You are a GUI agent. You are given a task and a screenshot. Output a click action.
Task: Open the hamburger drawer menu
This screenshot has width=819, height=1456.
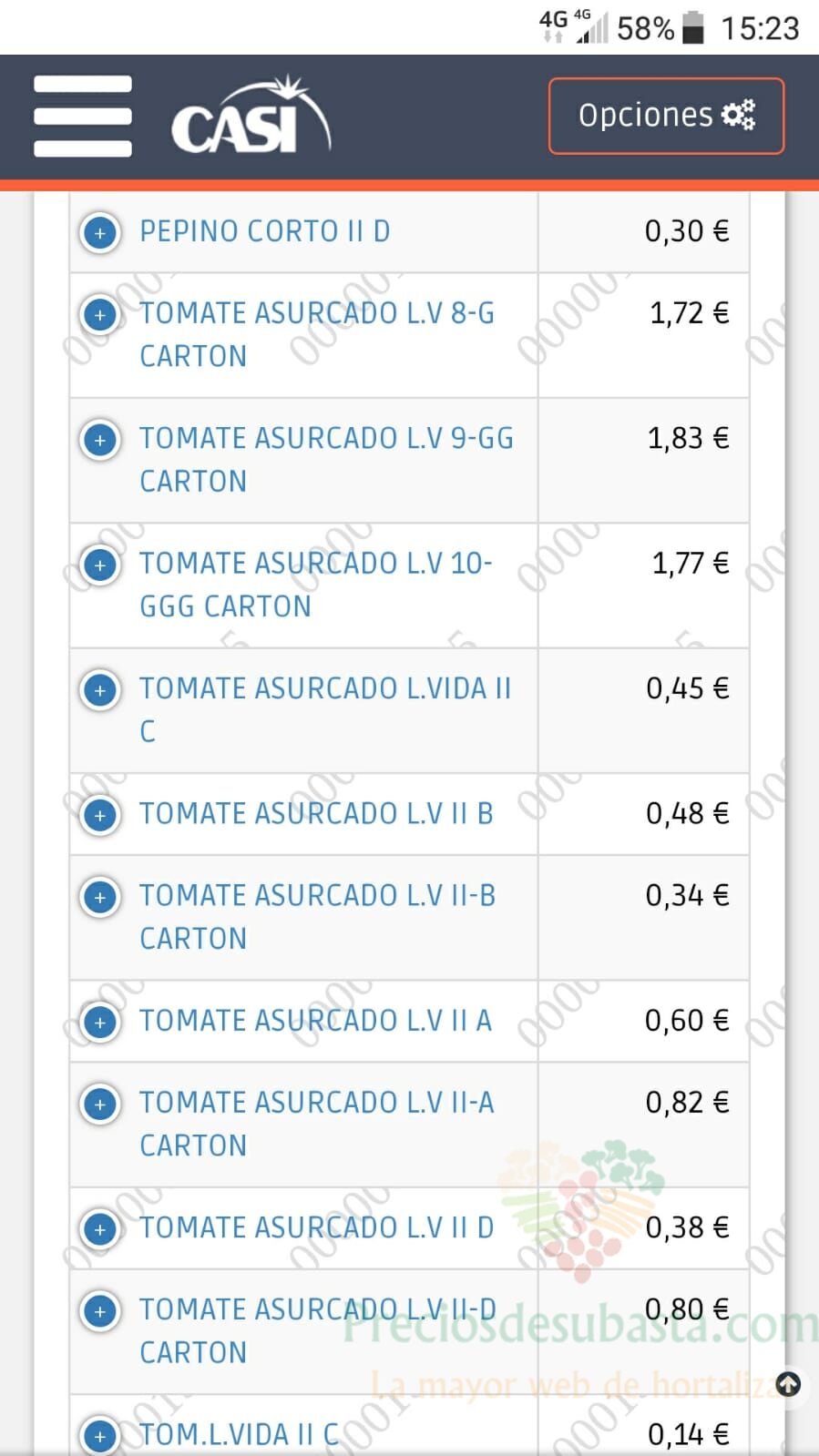[83, 116]
